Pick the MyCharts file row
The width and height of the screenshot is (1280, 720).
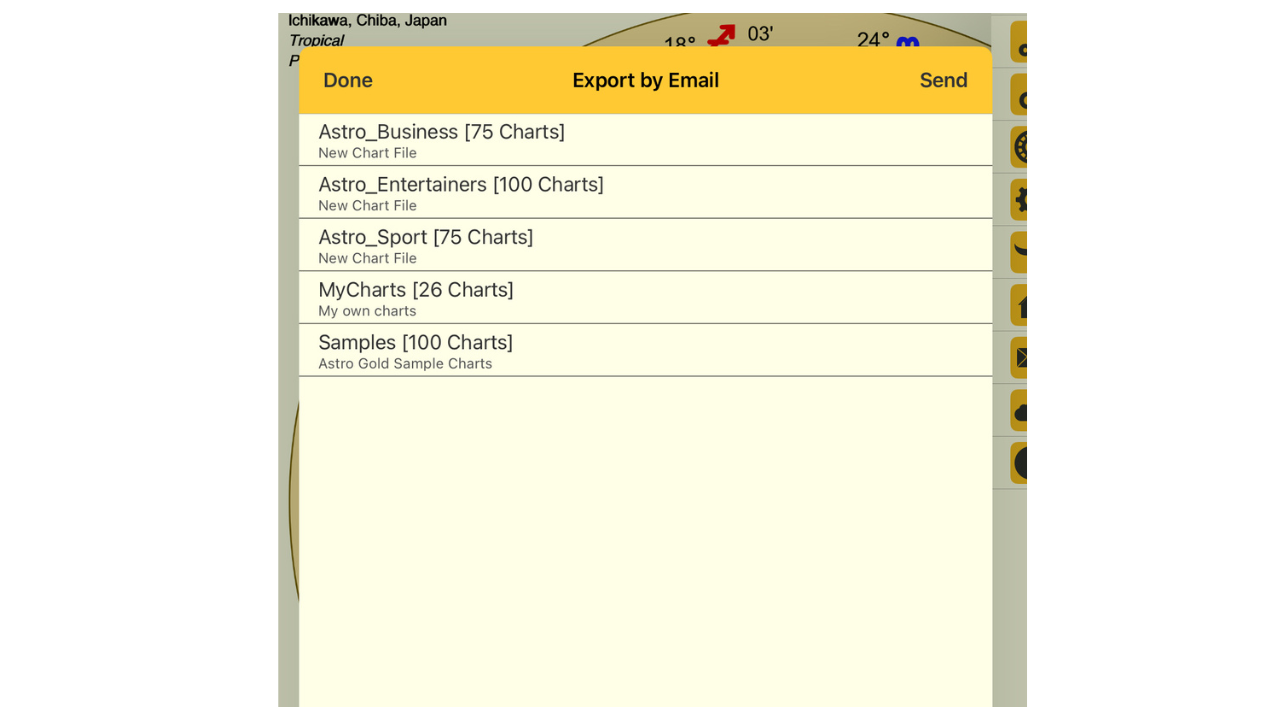pyautogui.click(x=644, y=298)
